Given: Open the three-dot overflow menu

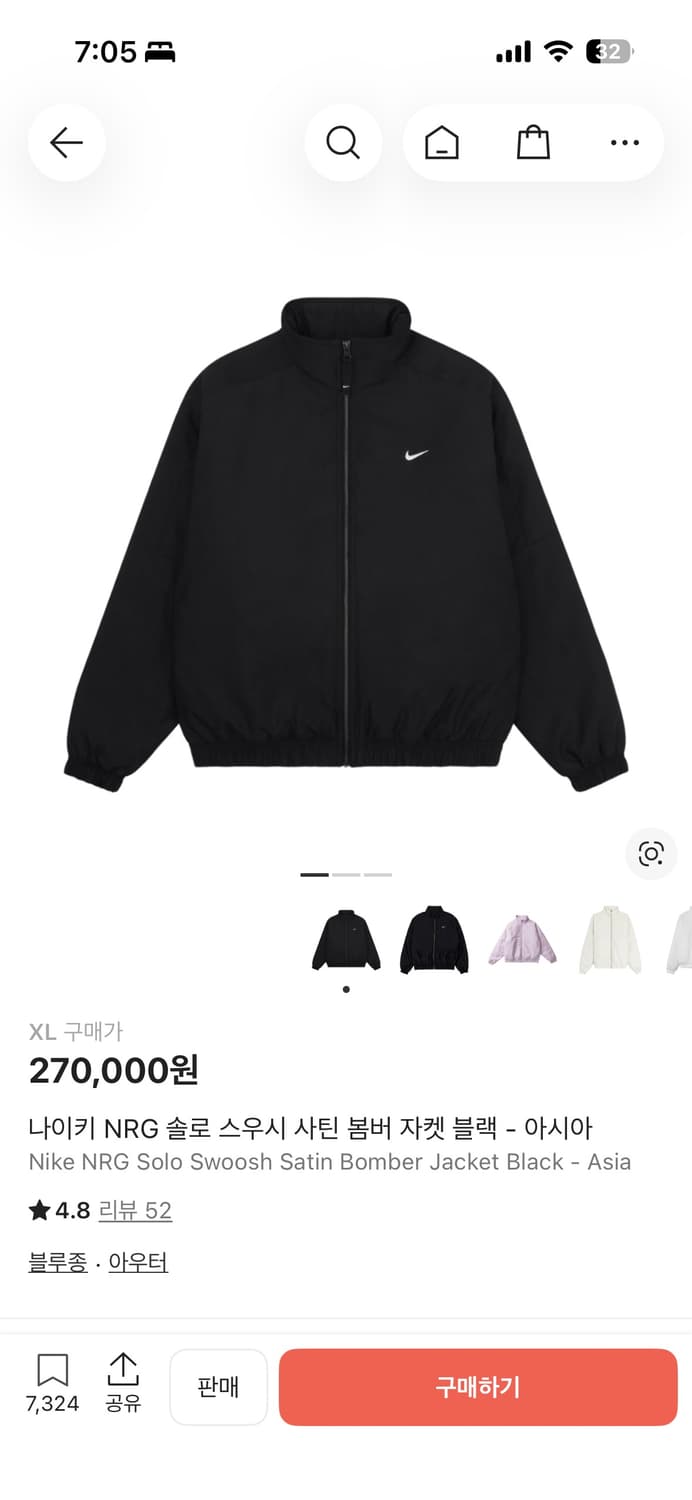Looking at the screenshot, I should (624, 143).
